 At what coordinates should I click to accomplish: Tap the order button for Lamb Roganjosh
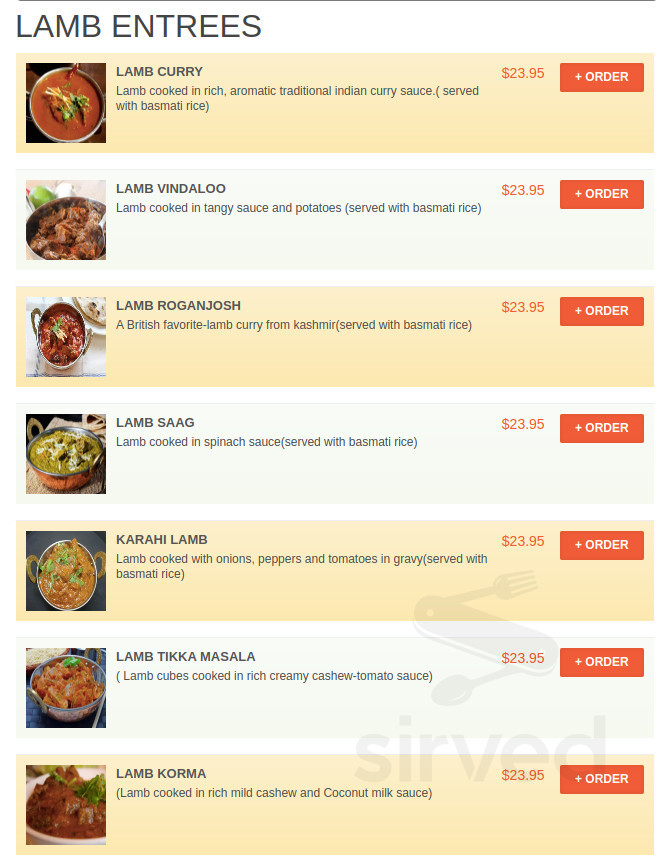coord(601,311)
